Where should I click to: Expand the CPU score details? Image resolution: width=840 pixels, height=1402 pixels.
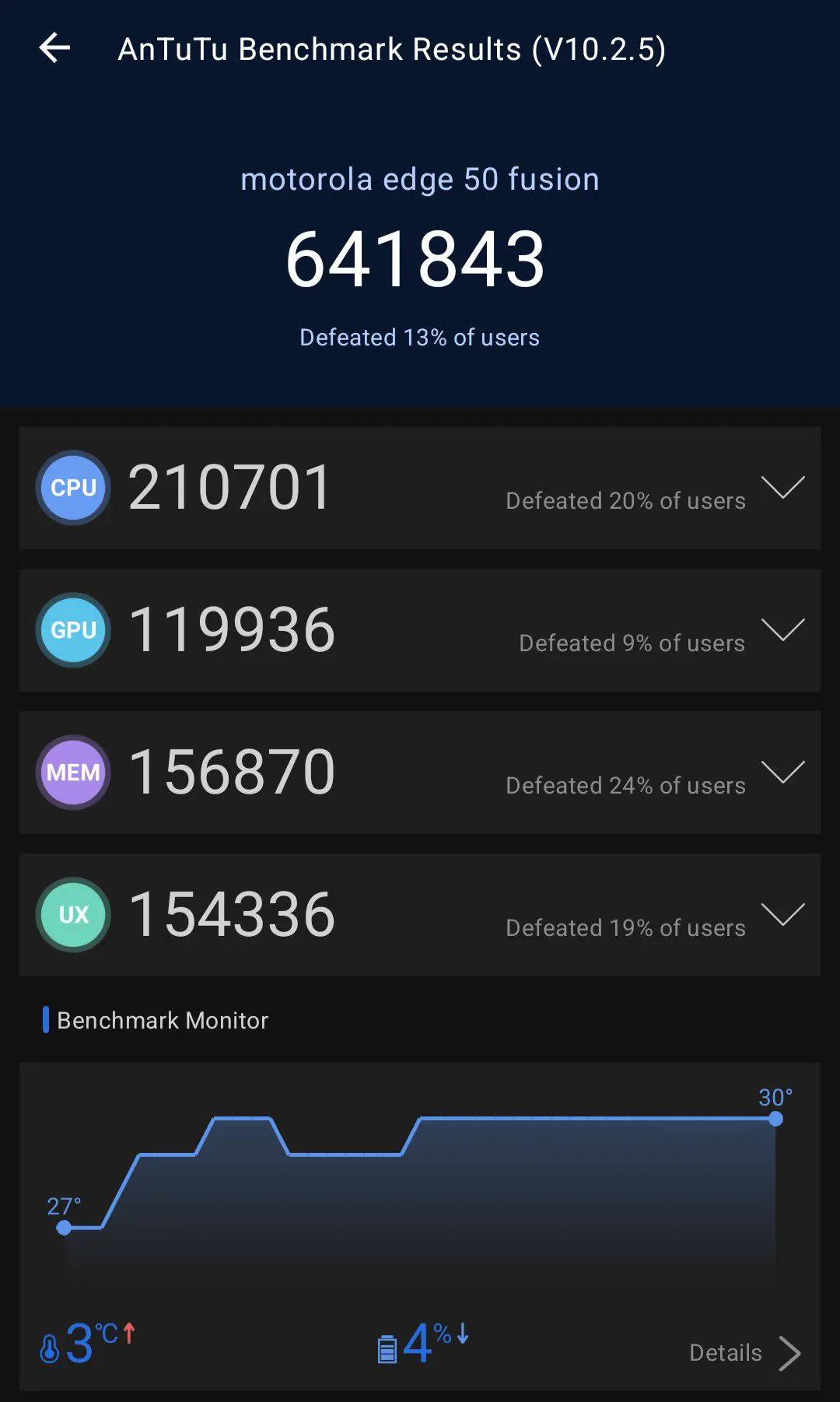point(782,488)
